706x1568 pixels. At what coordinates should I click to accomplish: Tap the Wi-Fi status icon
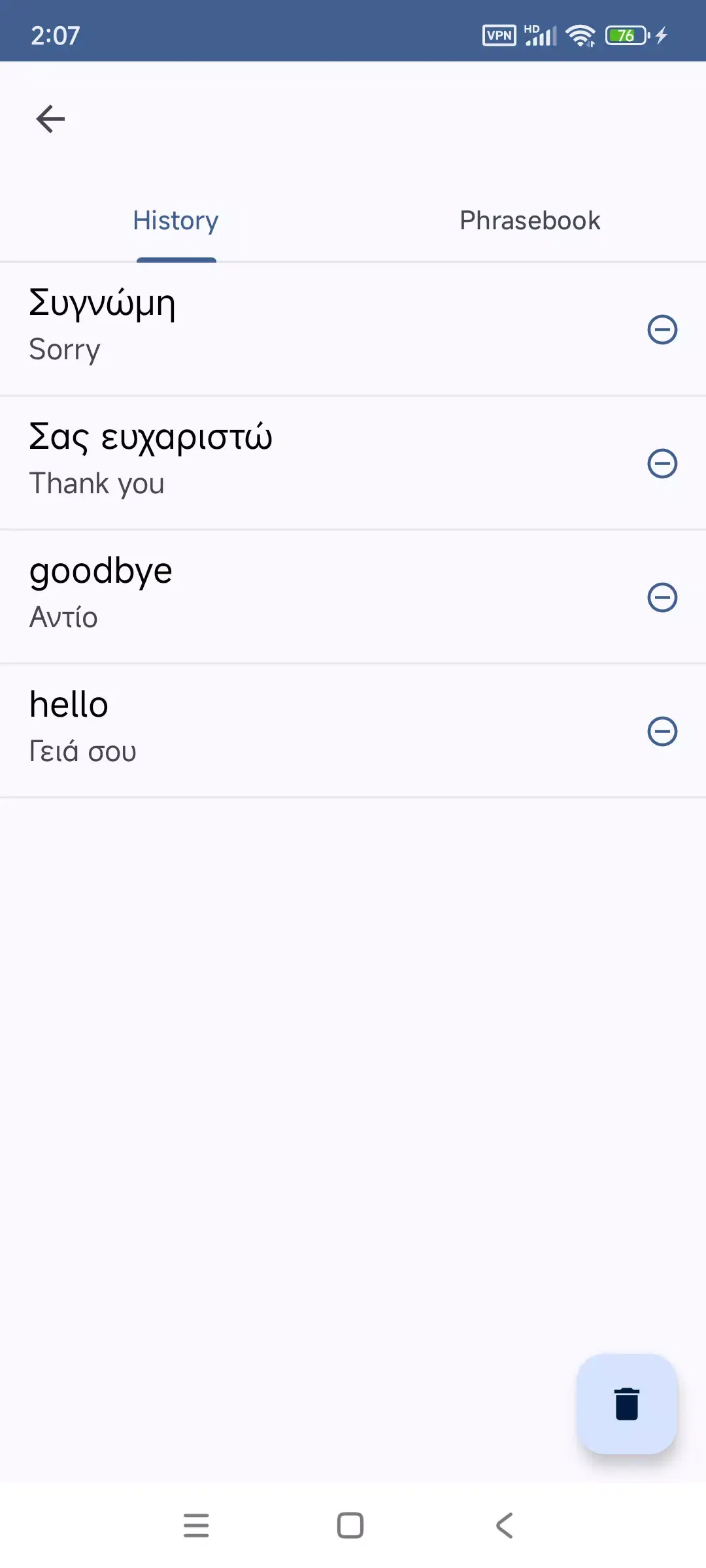580,35
